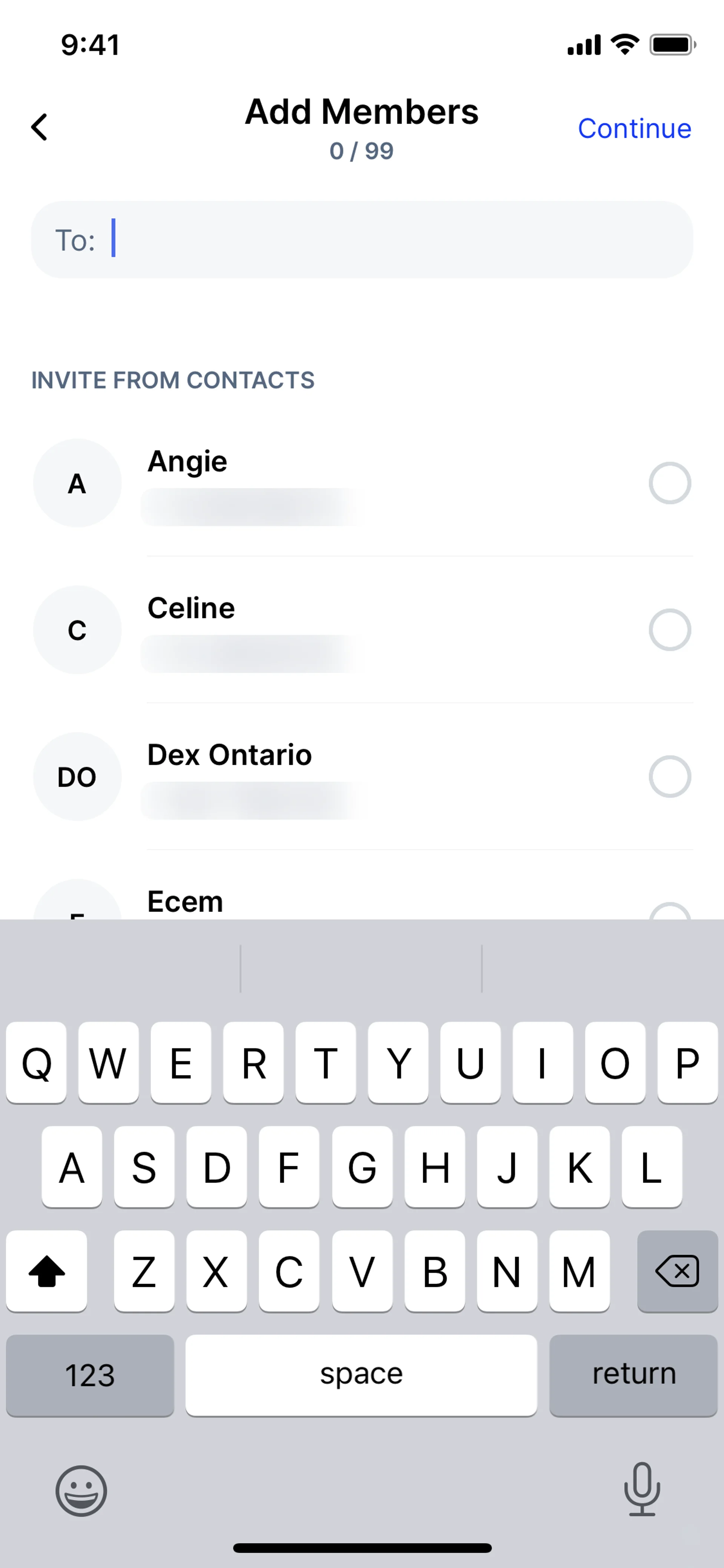Select Angie's radio button
724x1568 pixels.
click(669, 483)
